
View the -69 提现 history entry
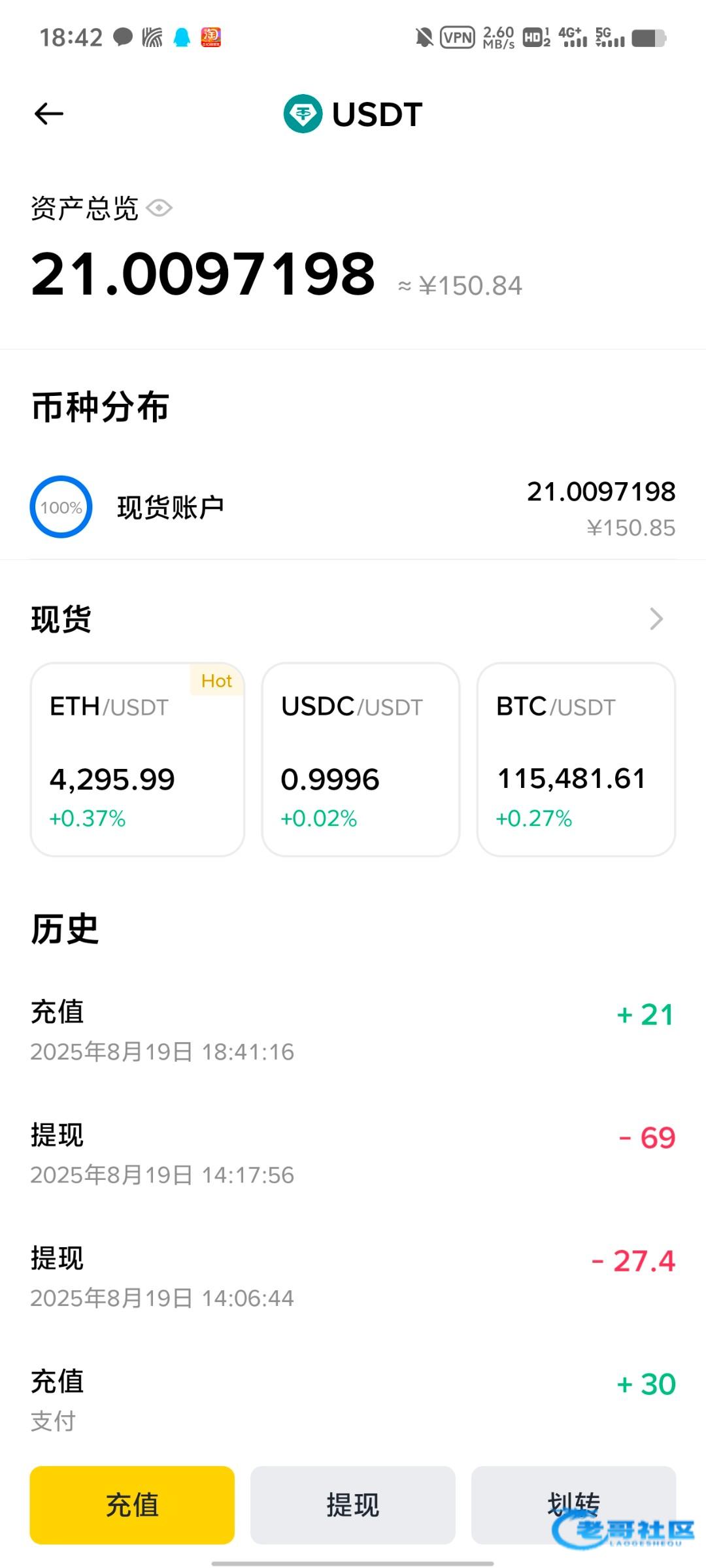tap(353, 1154)
